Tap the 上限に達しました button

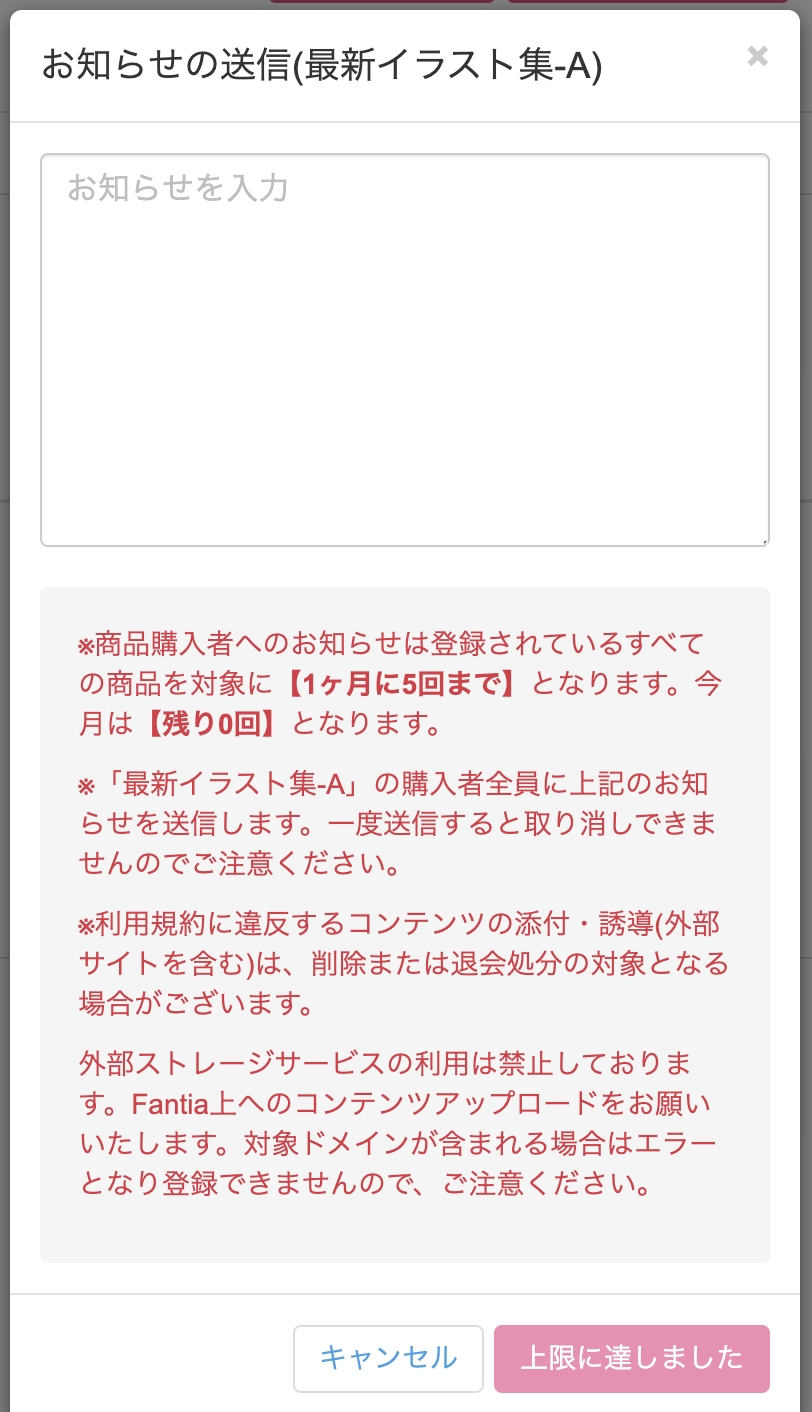[631, 1358]
